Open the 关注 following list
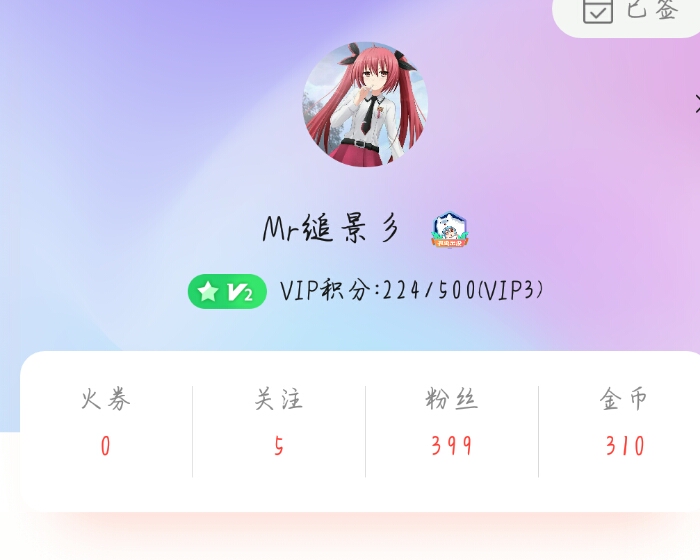The height and width of the screenshot is (560, 700). [x=278, y=423]
